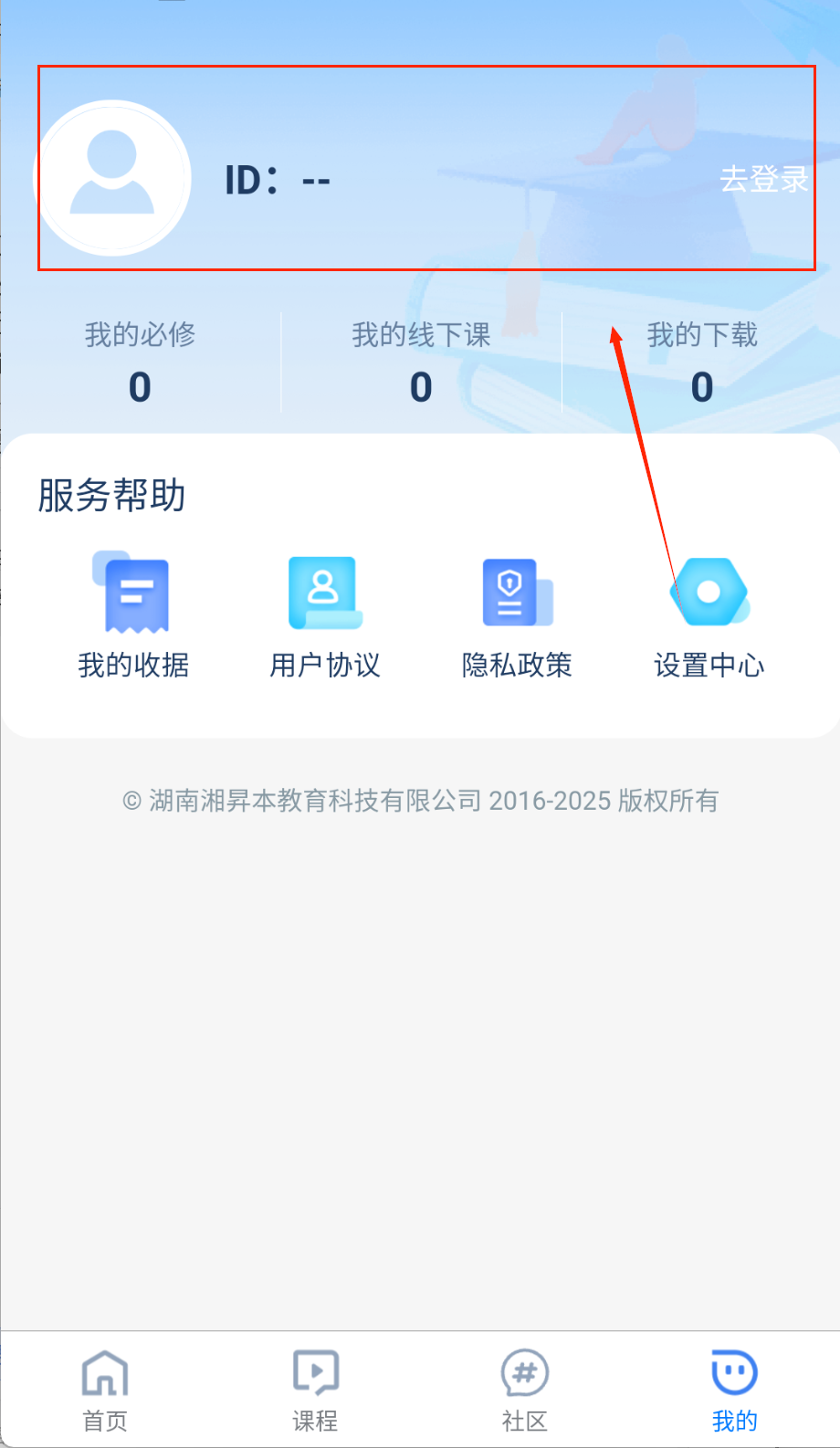Read the 用户协议 user agreement
Viewport: 840px width, 1448px height.
(325, 616)
